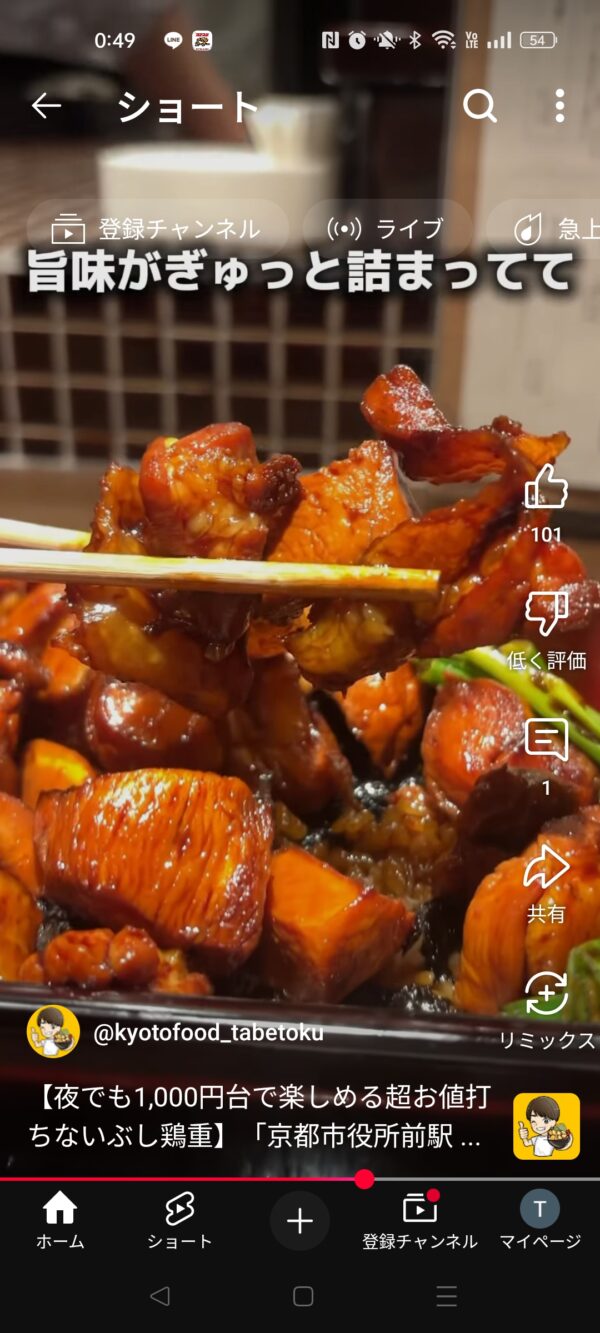Select the ライブ chip
This screenshot has width=600, height=1333.
pyautogui.click(x=386, y=229)
